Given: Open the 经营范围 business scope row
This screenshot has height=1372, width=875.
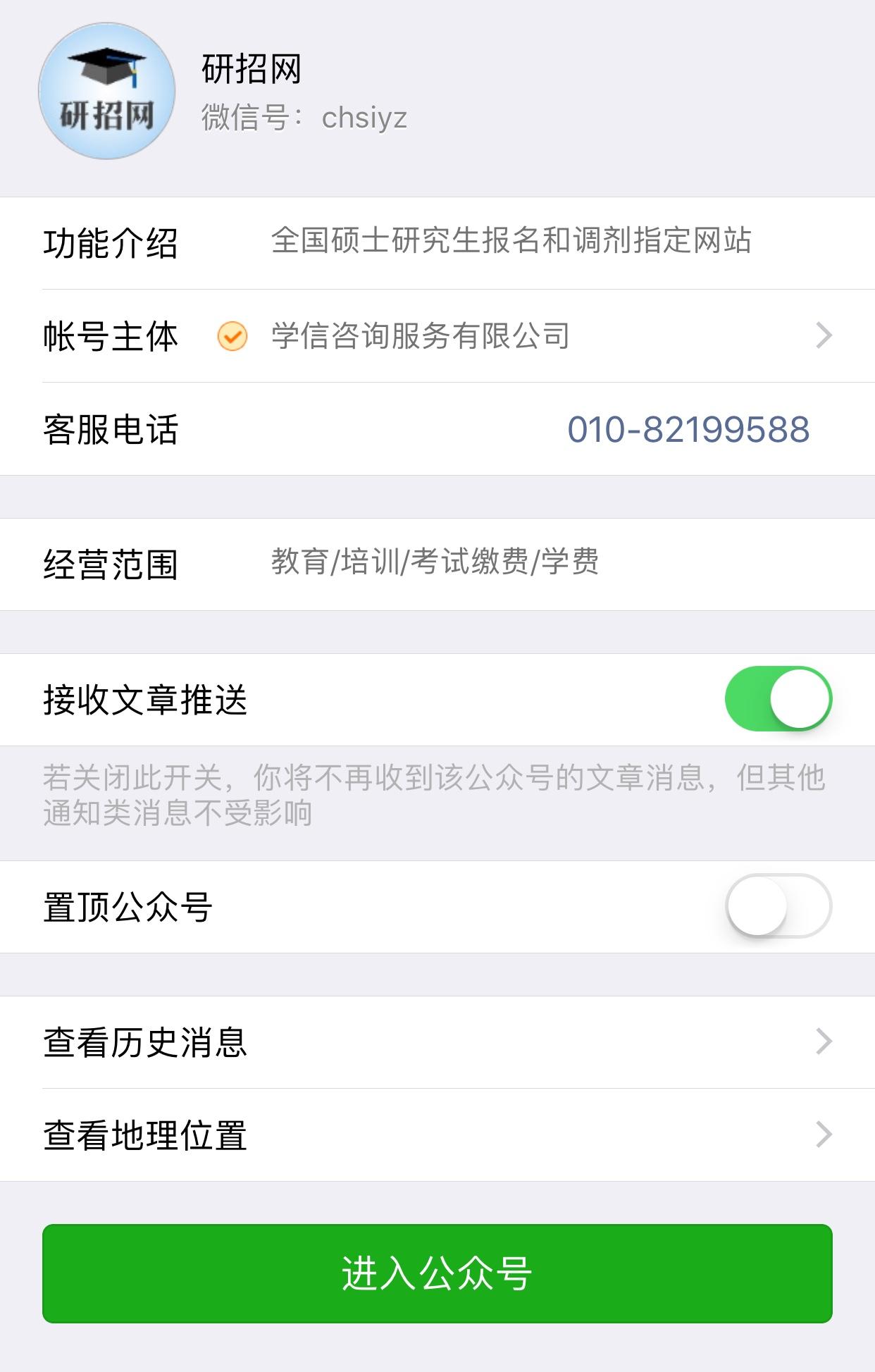Looking at the screenshot, I should (x=437, y=562).
